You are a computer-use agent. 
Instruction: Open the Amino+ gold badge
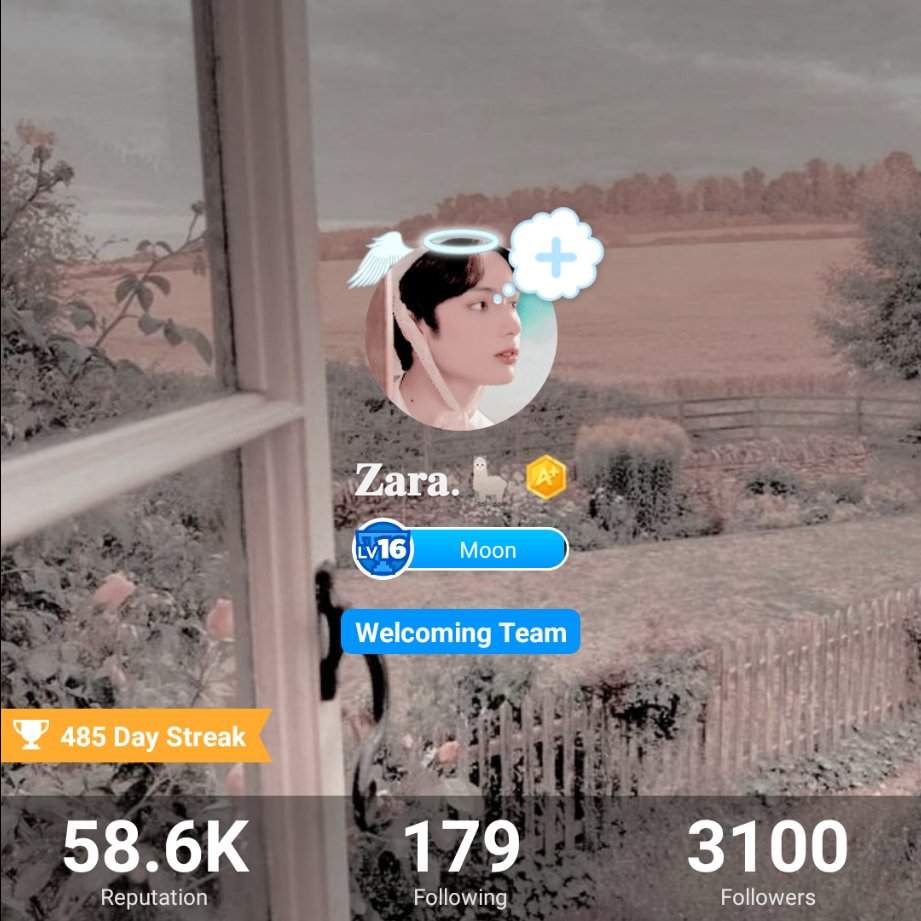coord(546,478)
